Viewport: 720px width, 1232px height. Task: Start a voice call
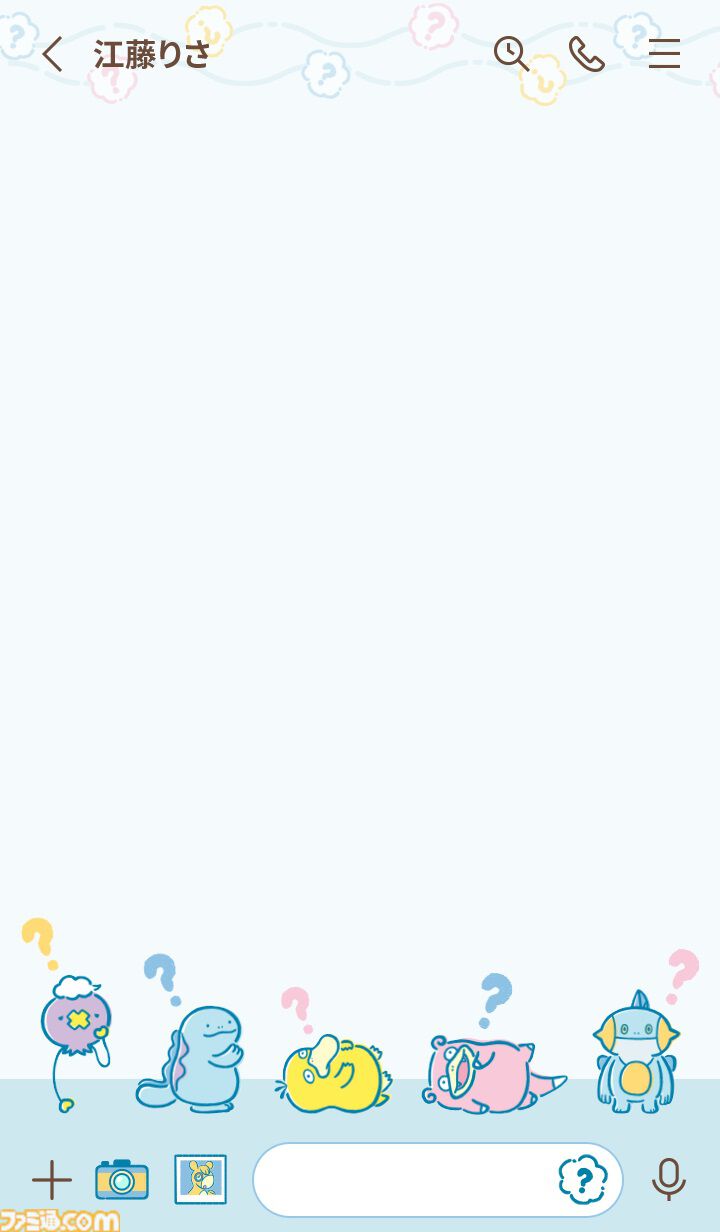pyautogui.click(x=586, y=54)
